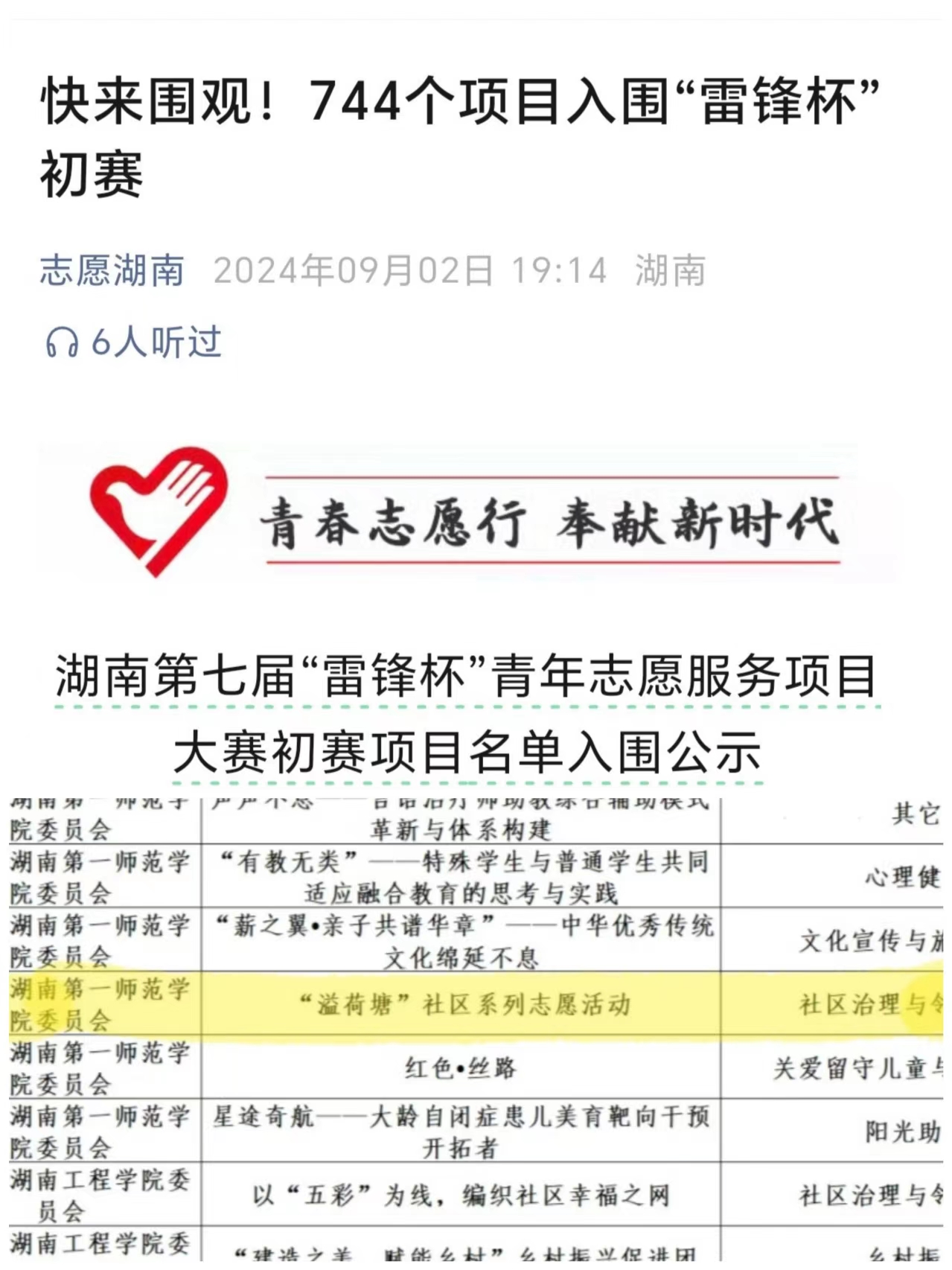Open the 志愿湖南 account page
This screenshot has width=952, height=1270.
click(x=112, y=270)
